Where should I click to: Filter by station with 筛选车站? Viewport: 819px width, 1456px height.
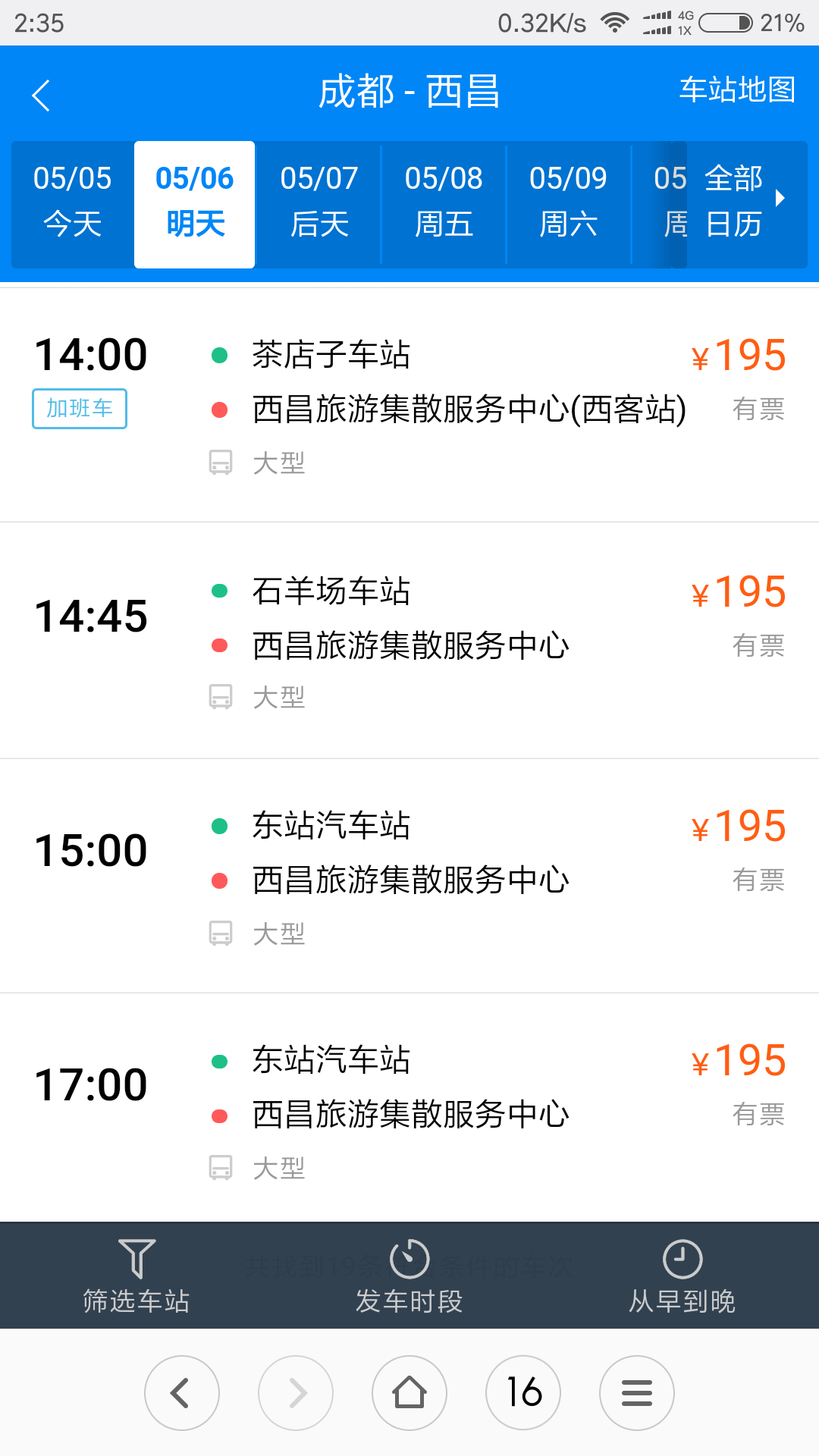click(x=136, y=1276)
